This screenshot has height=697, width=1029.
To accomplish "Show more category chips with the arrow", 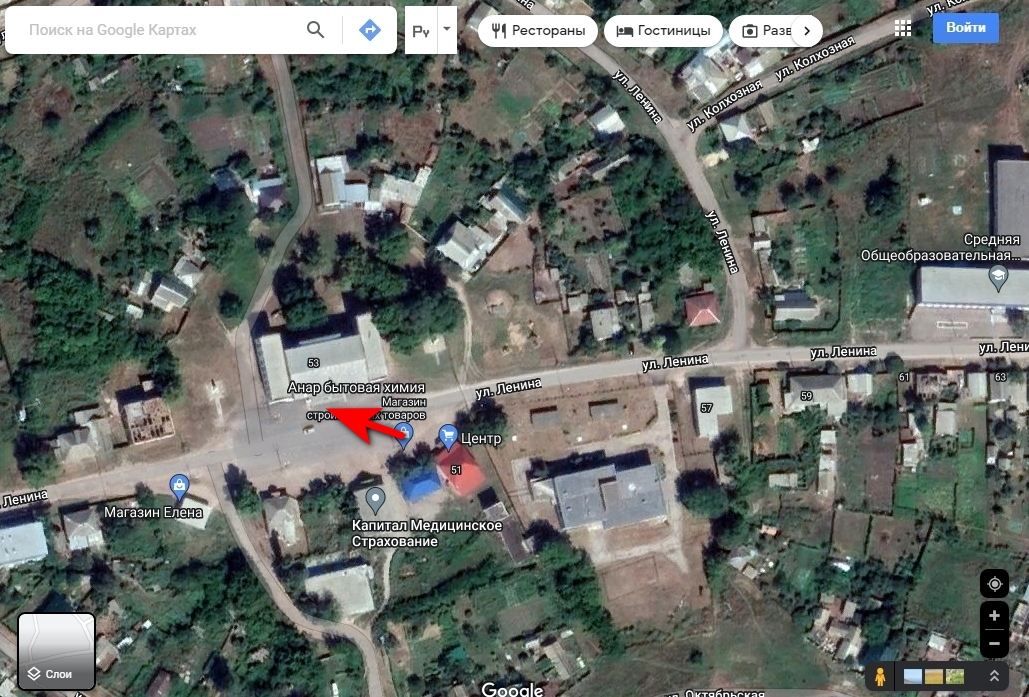I will 806,30.
